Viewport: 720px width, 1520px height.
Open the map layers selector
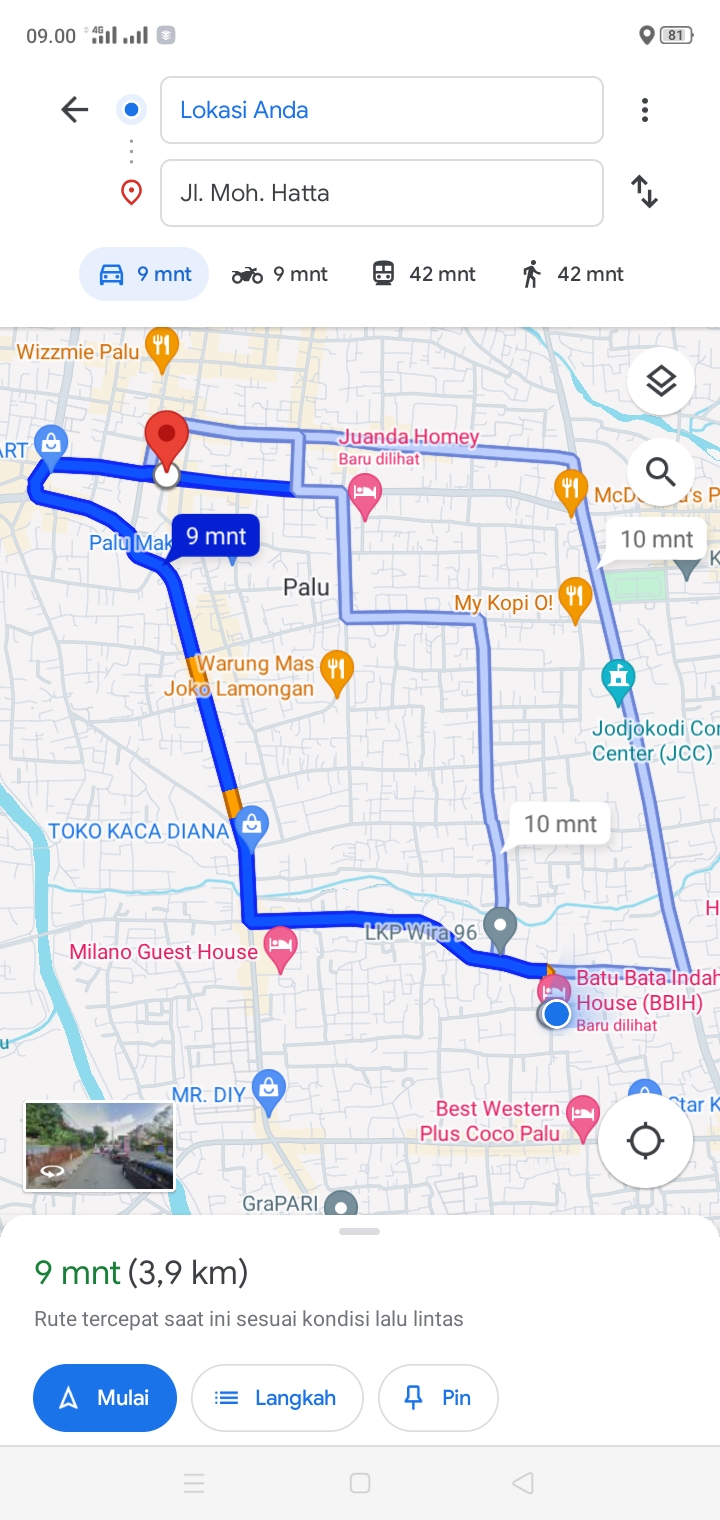pos(661,381)
